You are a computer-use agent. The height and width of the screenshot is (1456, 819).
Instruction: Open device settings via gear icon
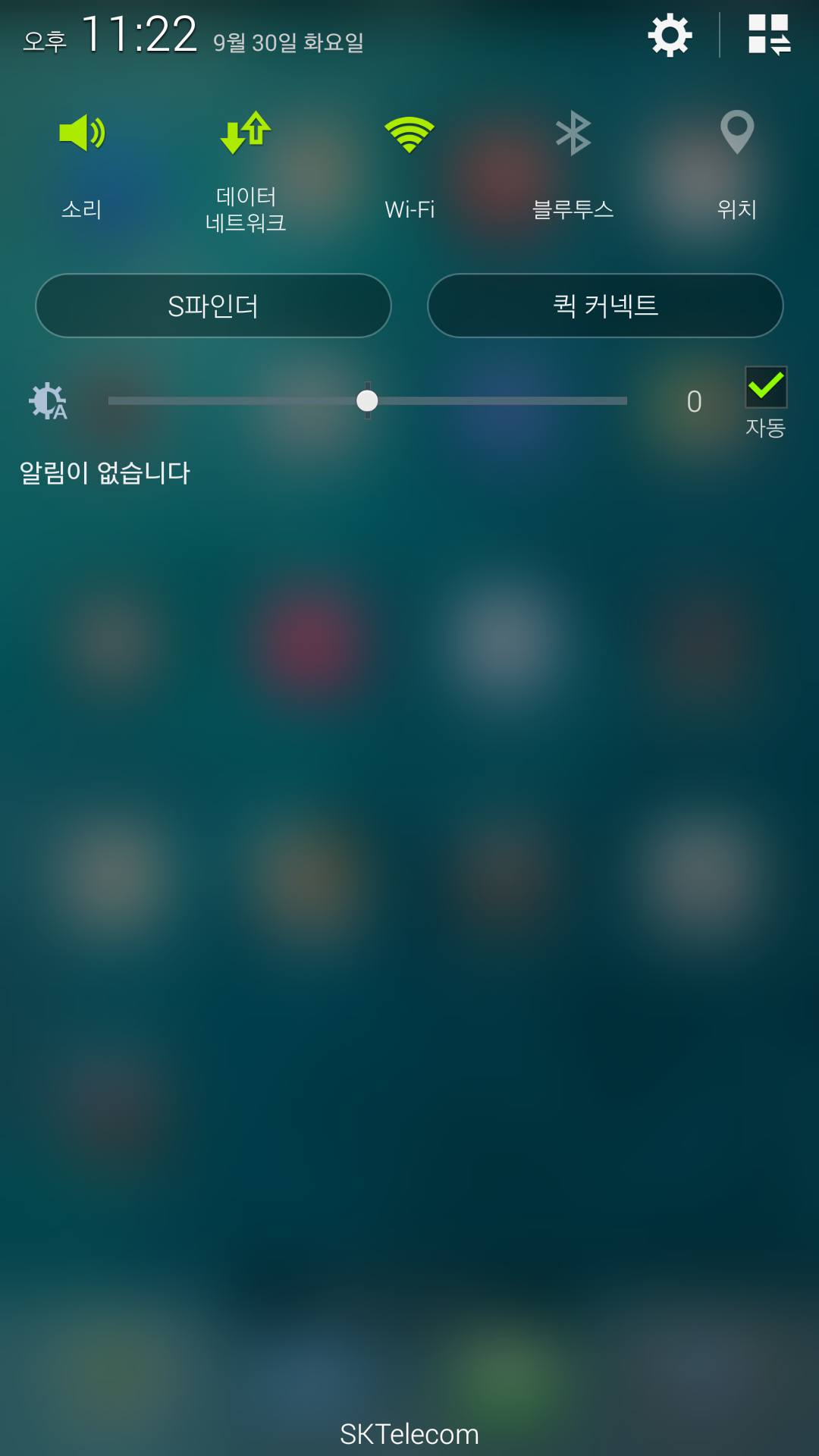(670, 35)
